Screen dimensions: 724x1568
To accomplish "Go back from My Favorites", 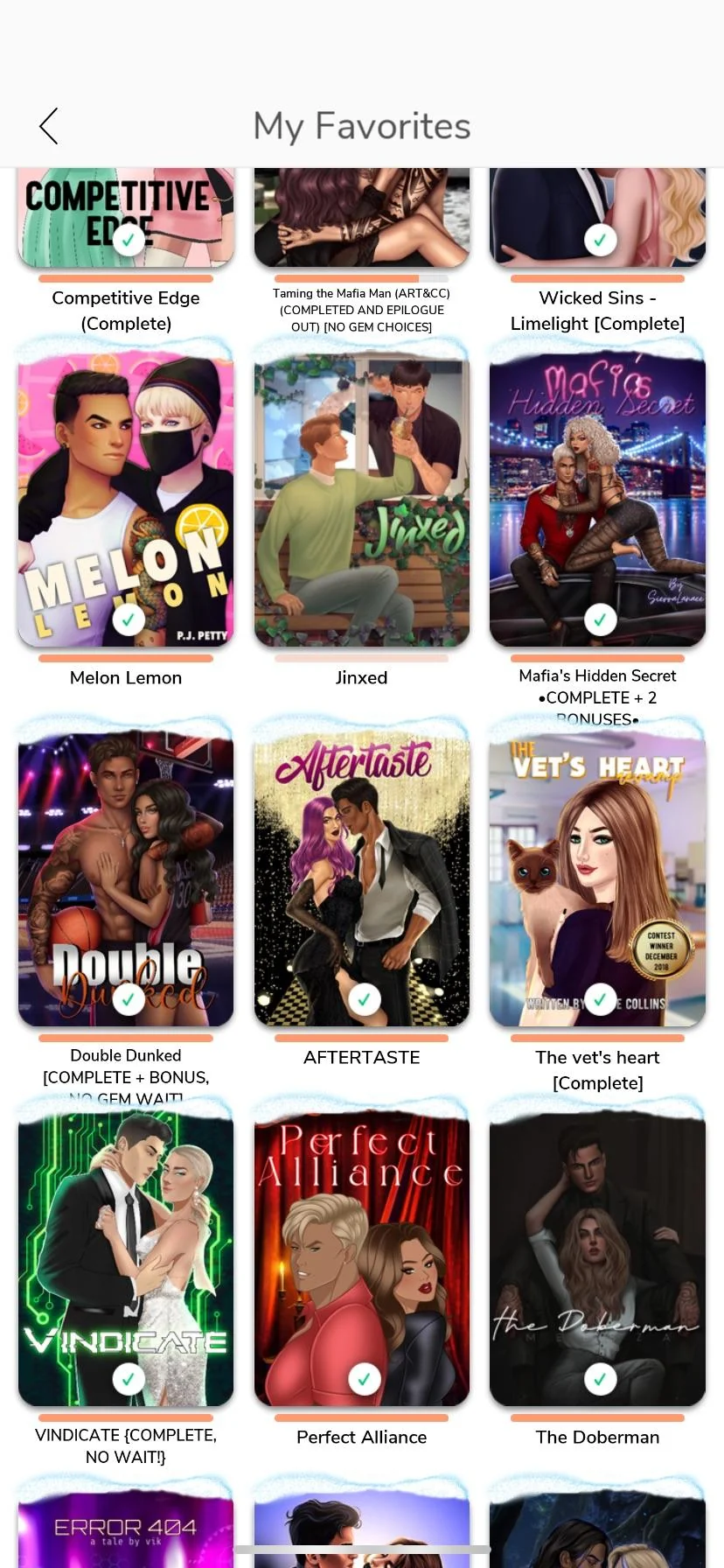I will [x=49, y=127].
